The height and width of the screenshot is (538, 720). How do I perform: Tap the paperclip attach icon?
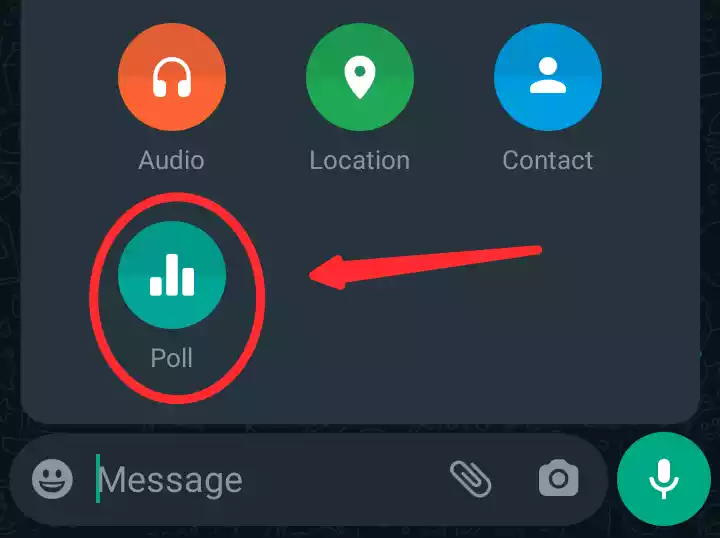470,479
